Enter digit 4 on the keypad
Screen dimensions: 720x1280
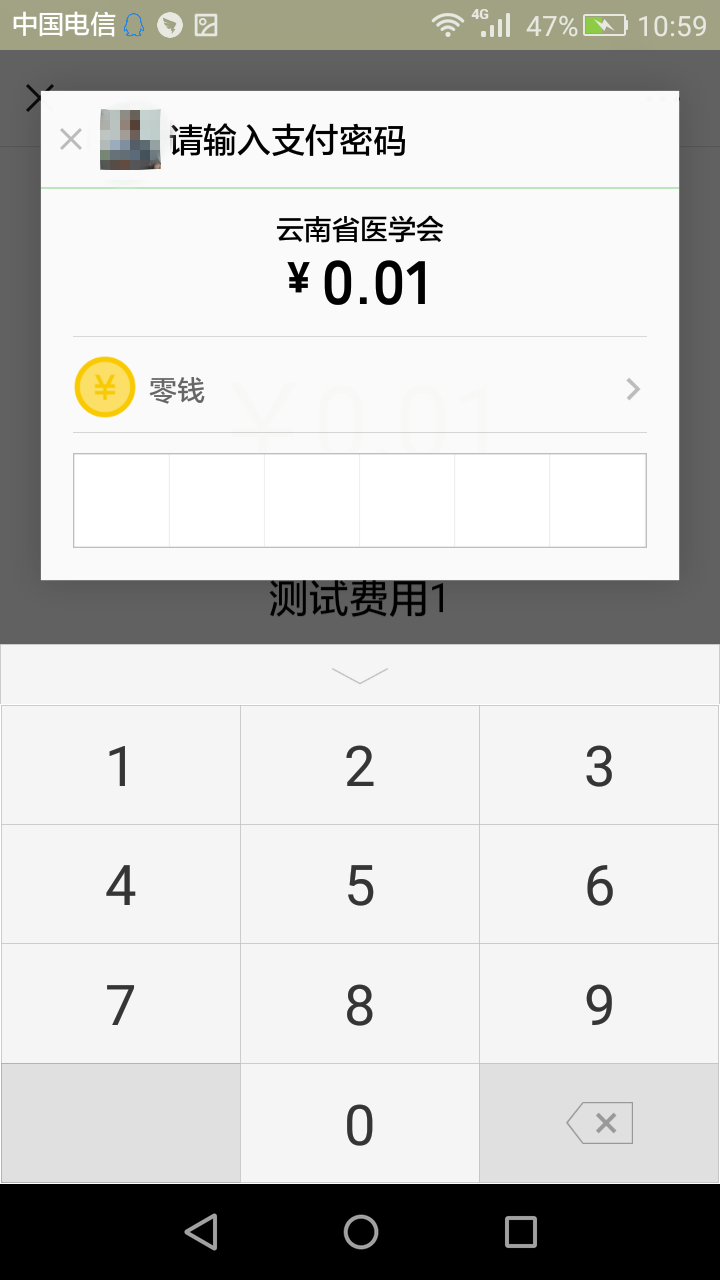(x=121, y=884)
